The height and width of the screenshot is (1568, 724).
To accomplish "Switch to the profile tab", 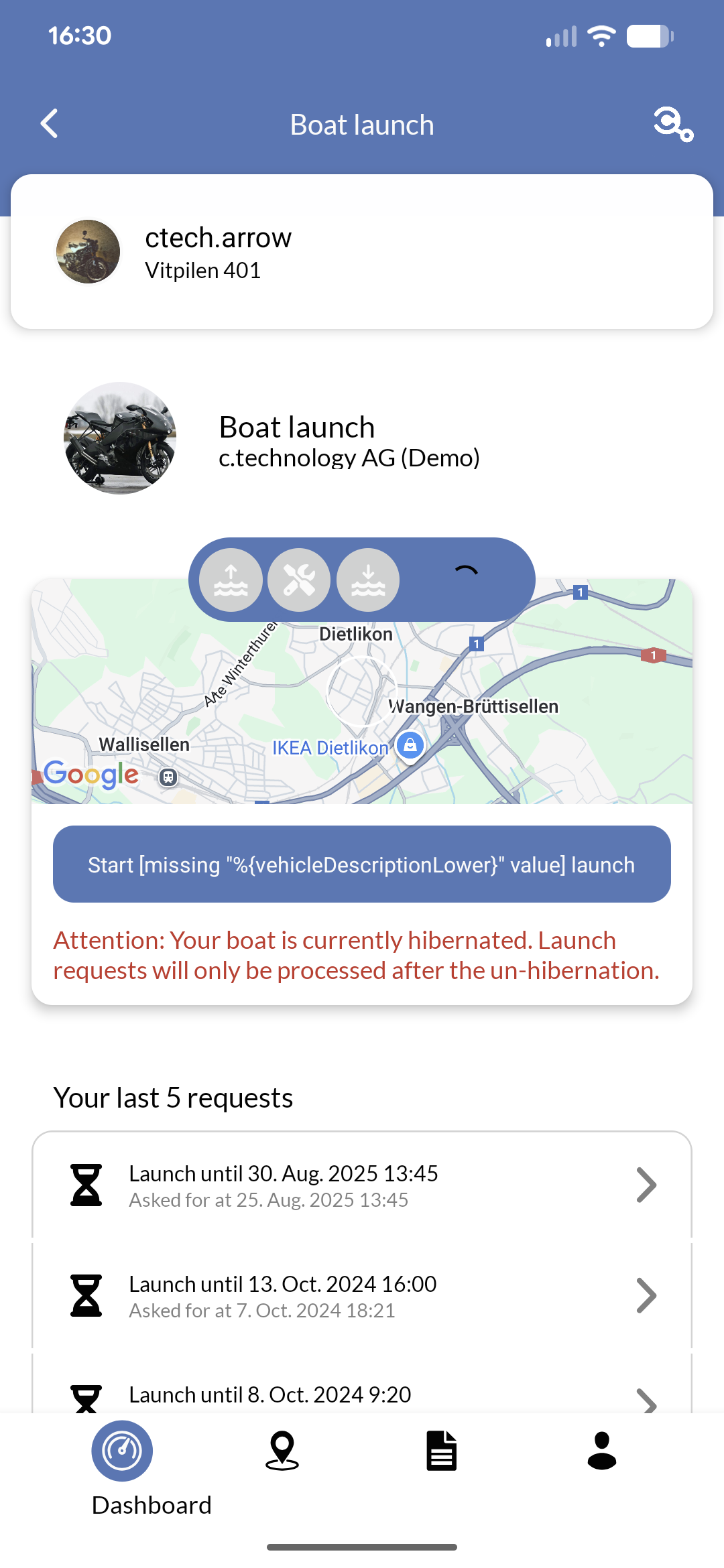I will [x=601, y=1451].
